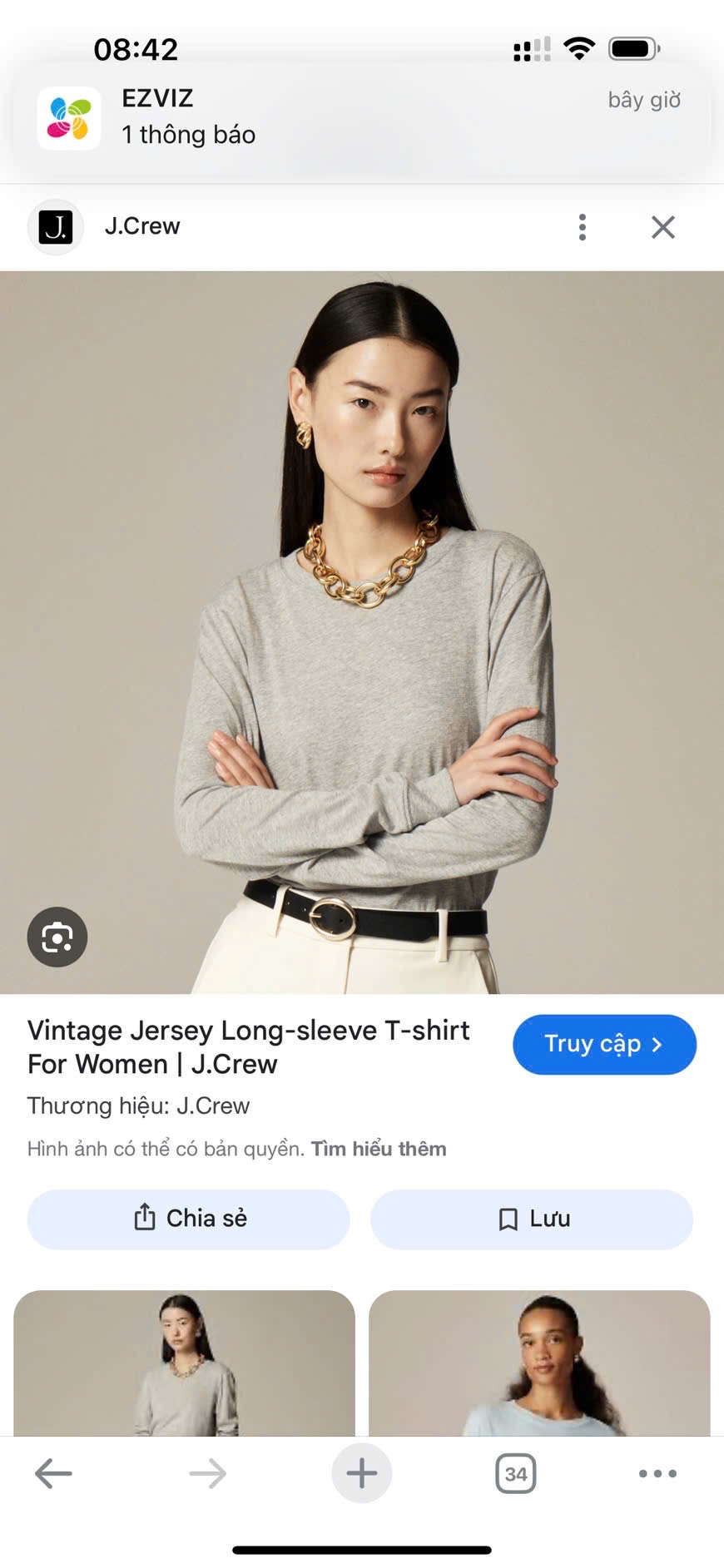Open the browser's three-dot menu at bottom
Image resolution: width=724 pixels, height=1568 pixels.
[x=657, y=1473]
